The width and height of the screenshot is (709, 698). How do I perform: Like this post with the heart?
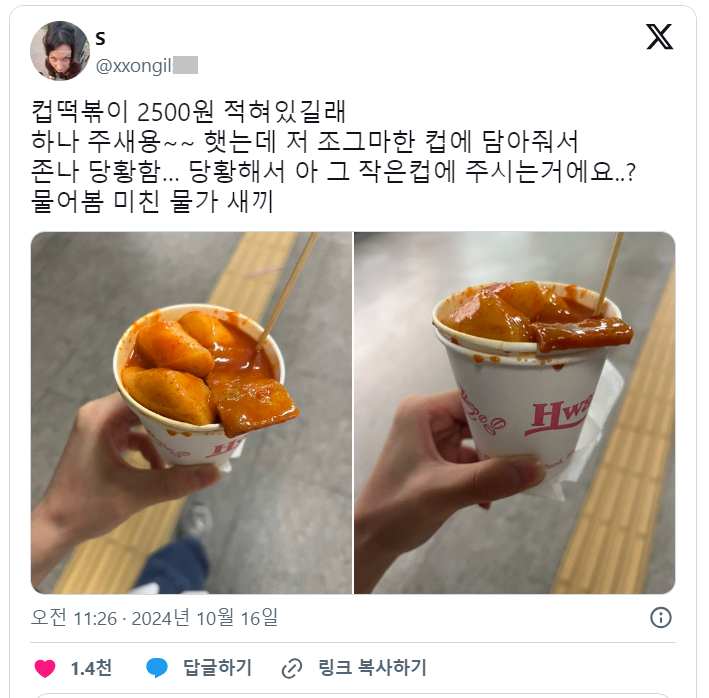tap(45, 668)
